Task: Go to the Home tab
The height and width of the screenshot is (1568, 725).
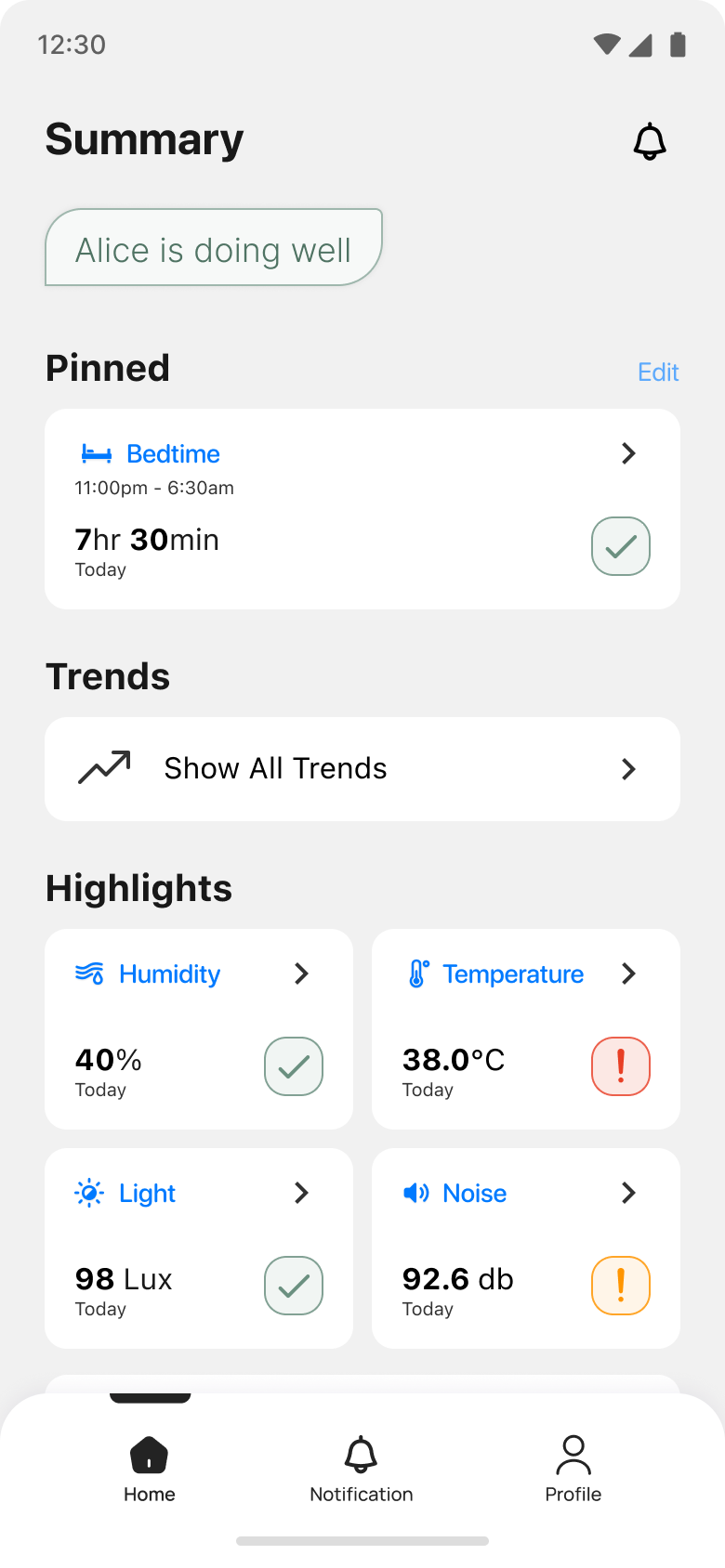Action: click(x=150, y=1469)
